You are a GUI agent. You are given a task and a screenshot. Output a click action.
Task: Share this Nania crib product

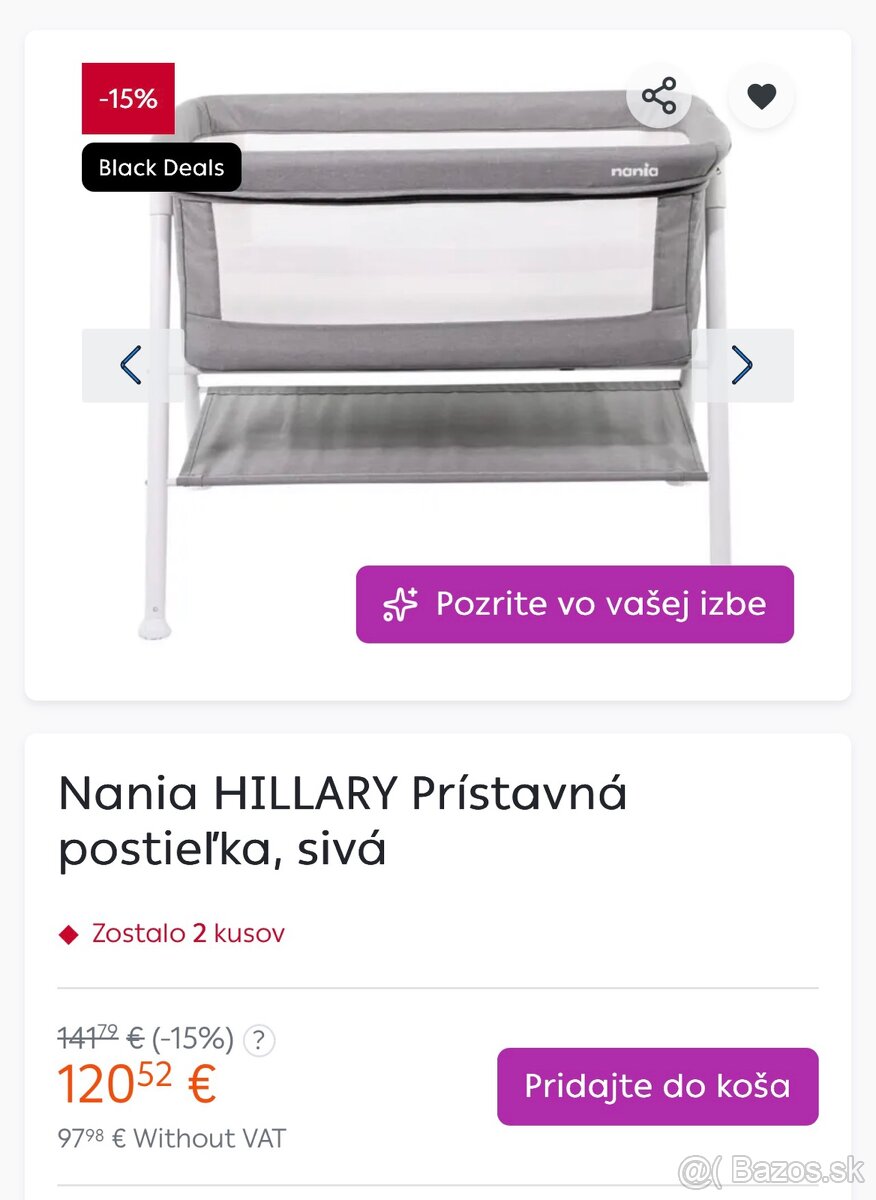(x=659, y=97)
